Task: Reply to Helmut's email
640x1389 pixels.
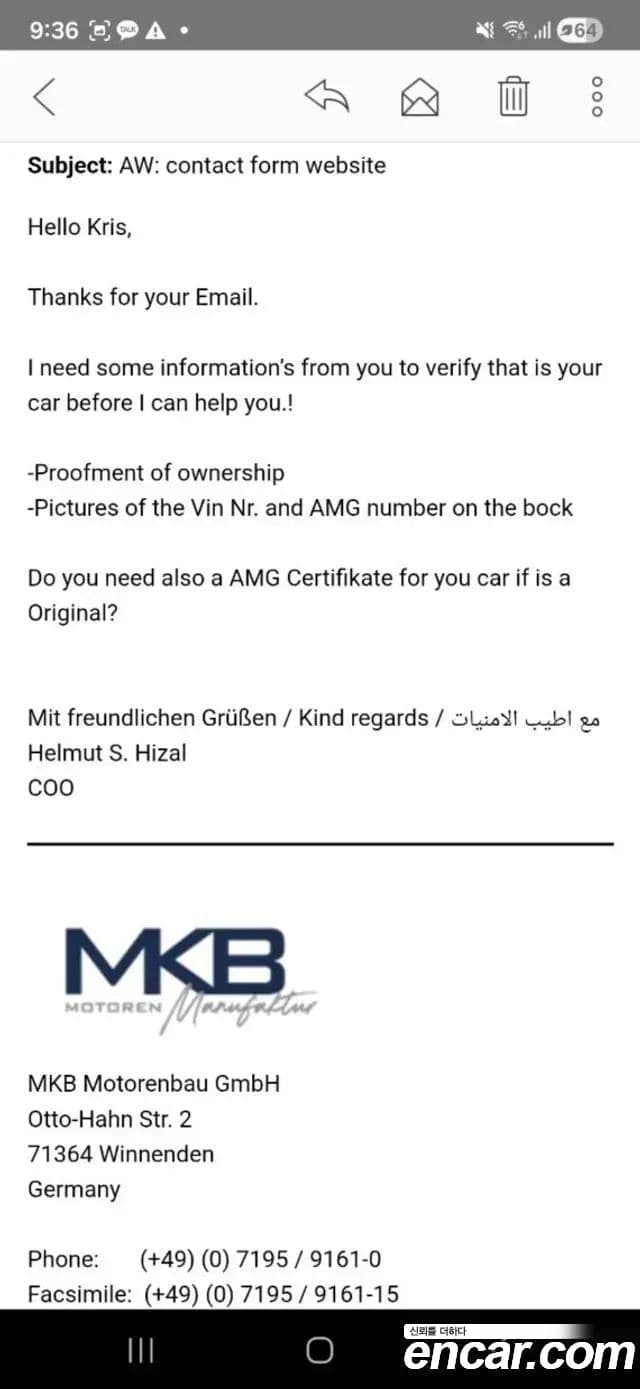Action: (x=326, y=96)
